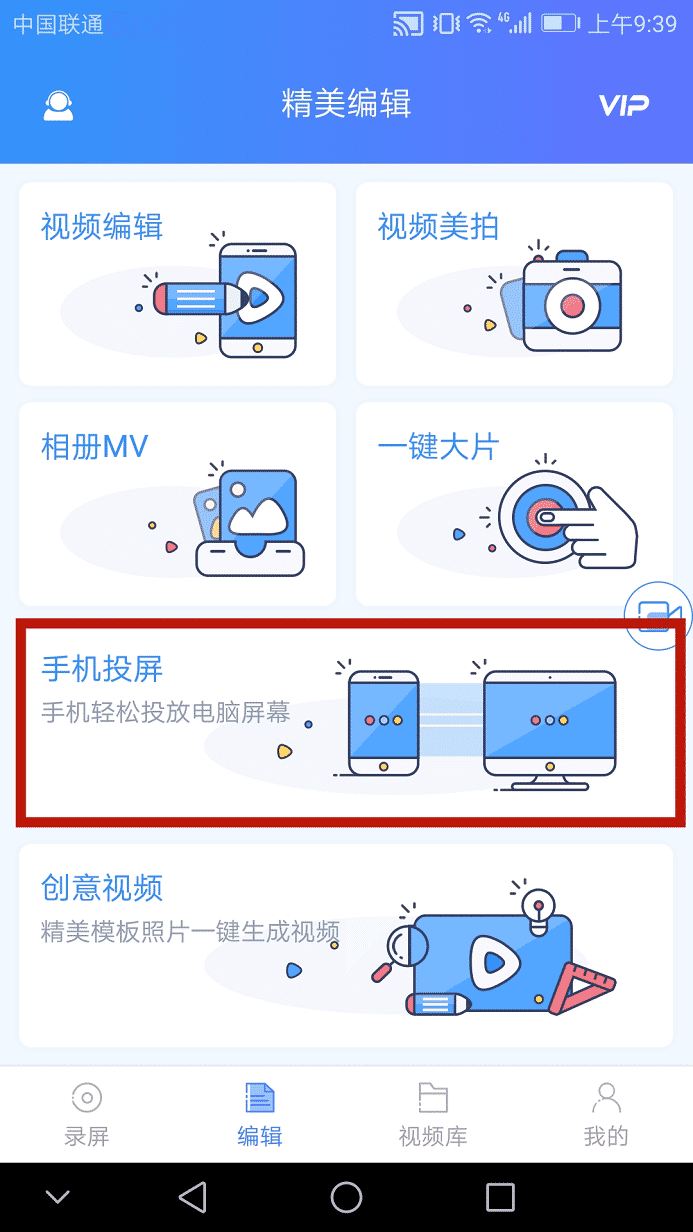Open the customer support avatar icon
The height and width of the screenshot is (1232, 693).
[x=59, y=106]
